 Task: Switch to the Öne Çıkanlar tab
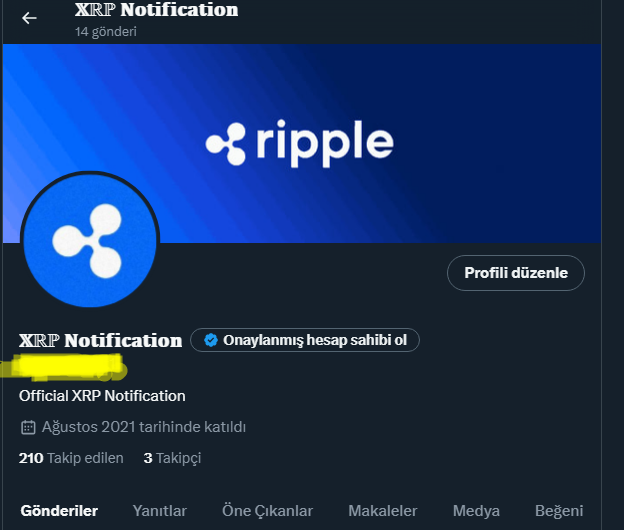coord(267,511)
